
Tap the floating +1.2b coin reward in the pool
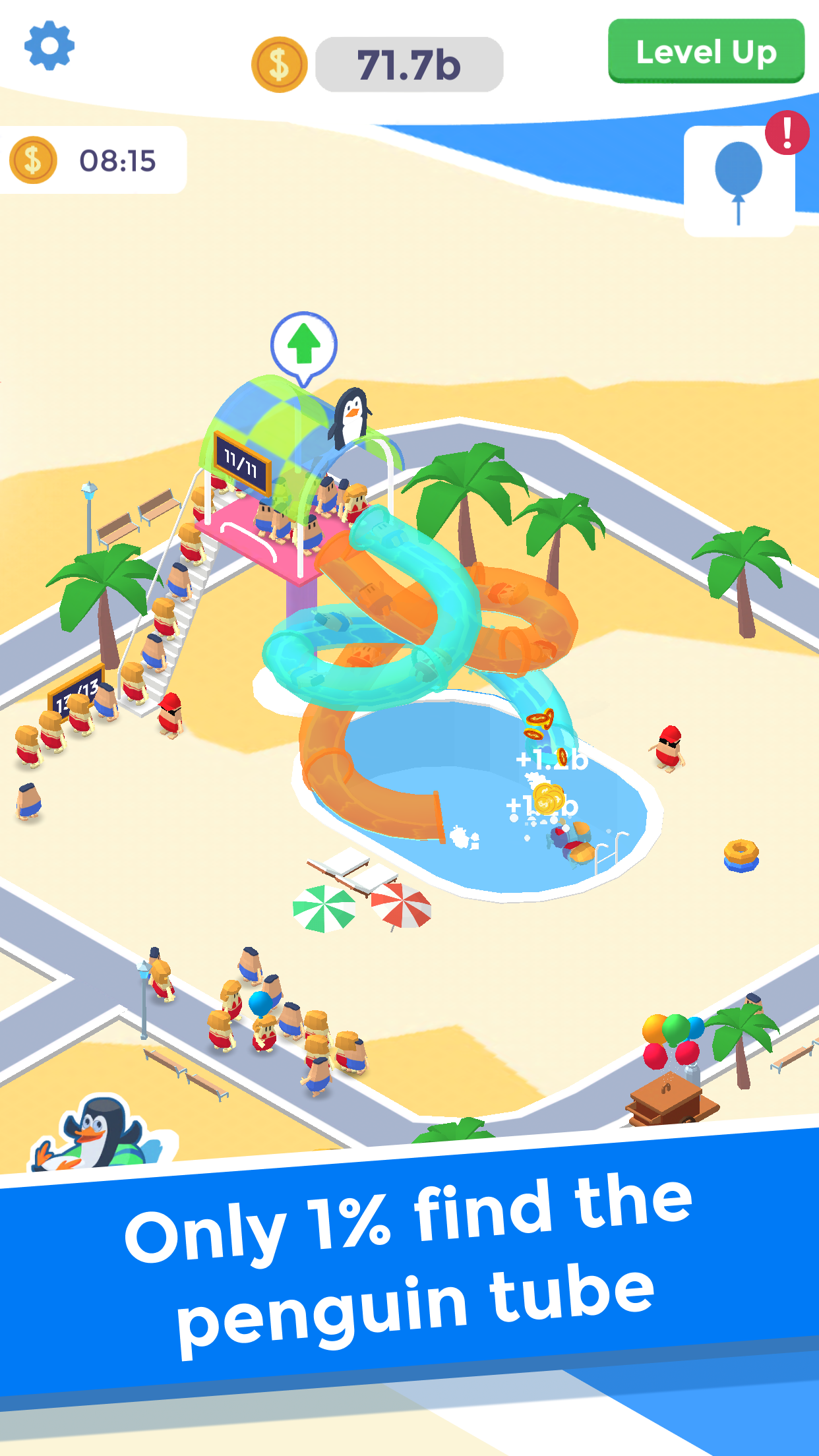[551, 760]
